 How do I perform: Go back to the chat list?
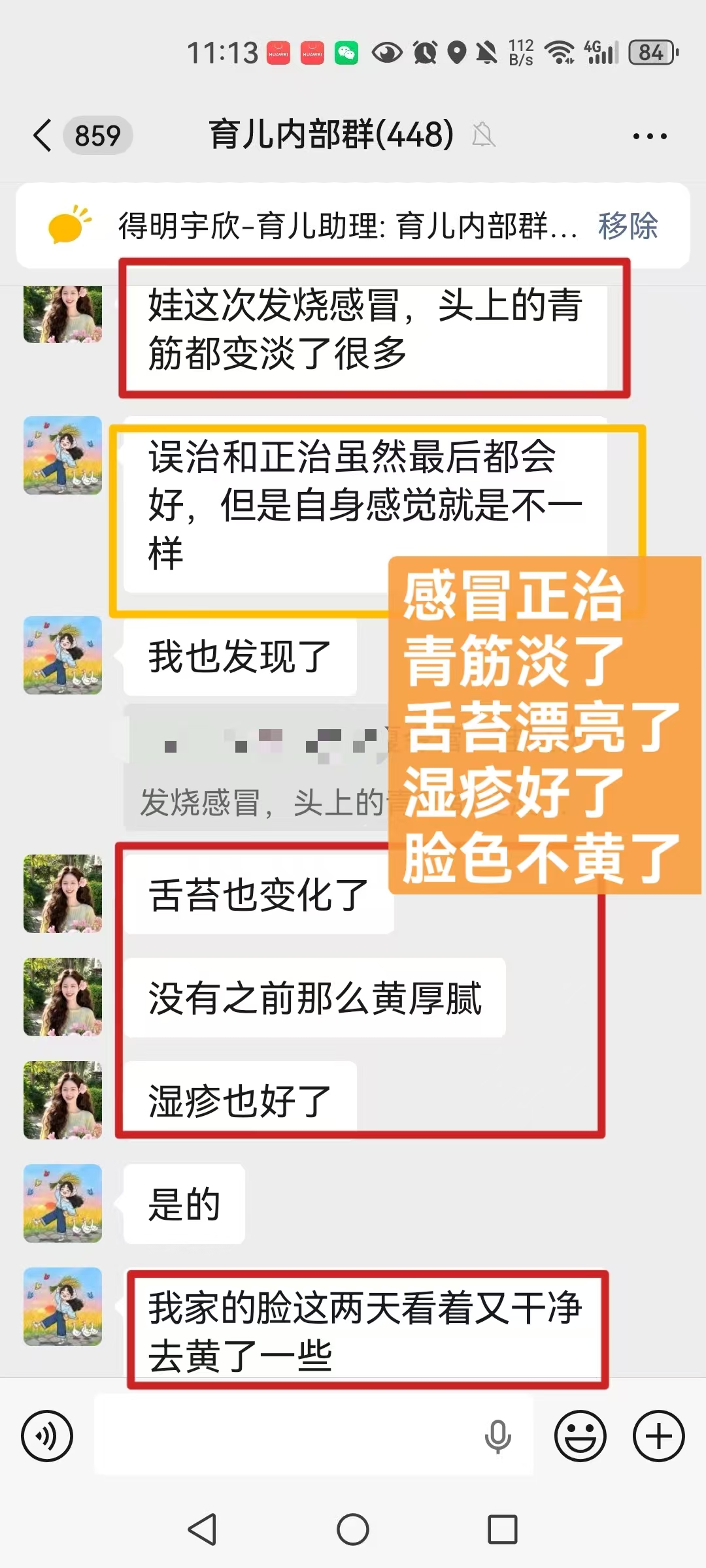43,136
